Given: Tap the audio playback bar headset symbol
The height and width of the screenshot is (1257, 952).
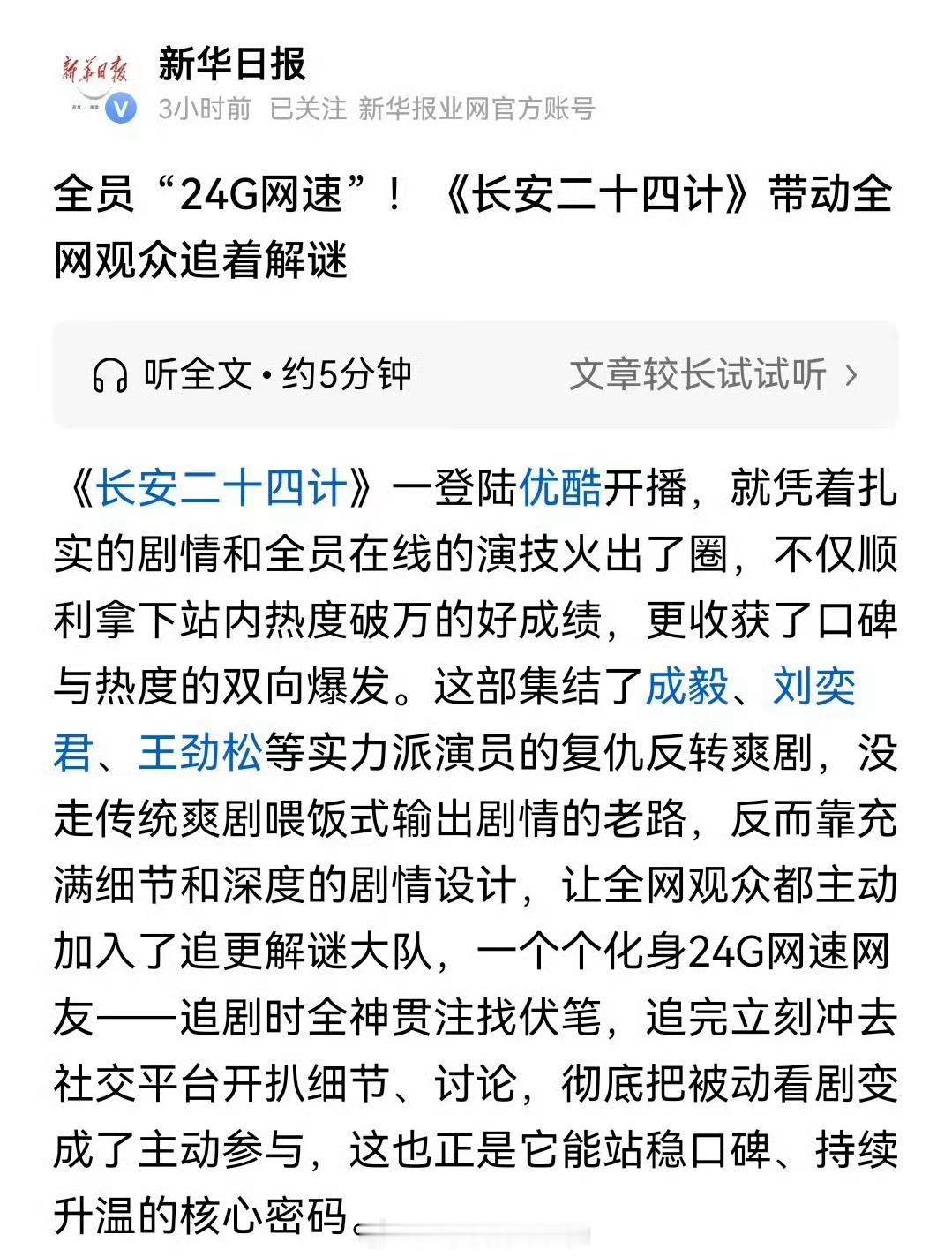Looking at the screenshot, I should tap(112, 374).
